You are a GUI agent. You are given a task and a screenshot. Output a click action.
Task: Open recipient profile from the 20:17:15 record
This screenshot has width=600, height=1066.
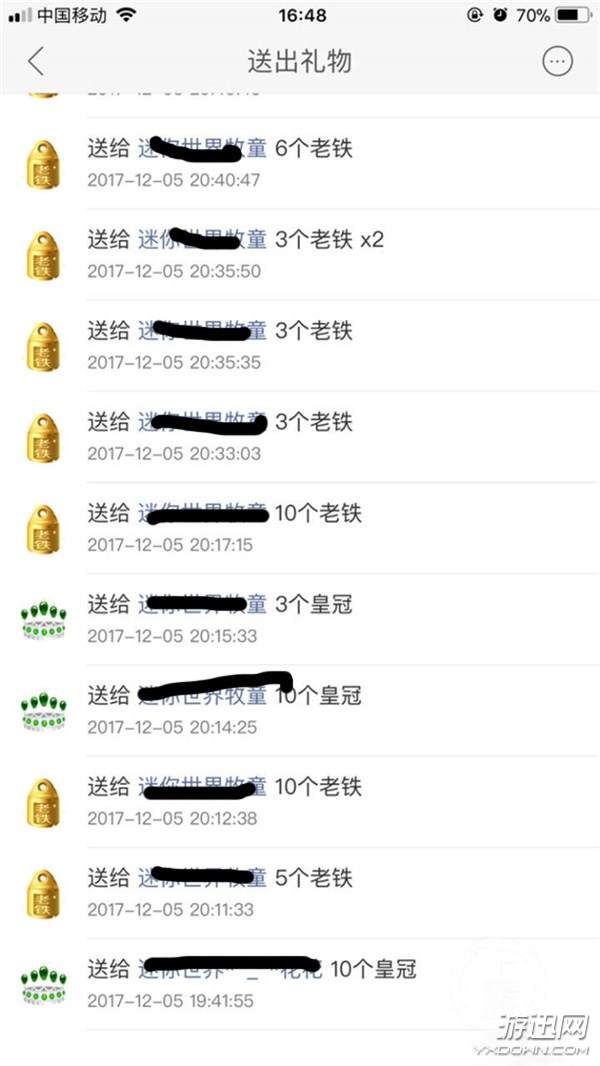pos(202,513)
